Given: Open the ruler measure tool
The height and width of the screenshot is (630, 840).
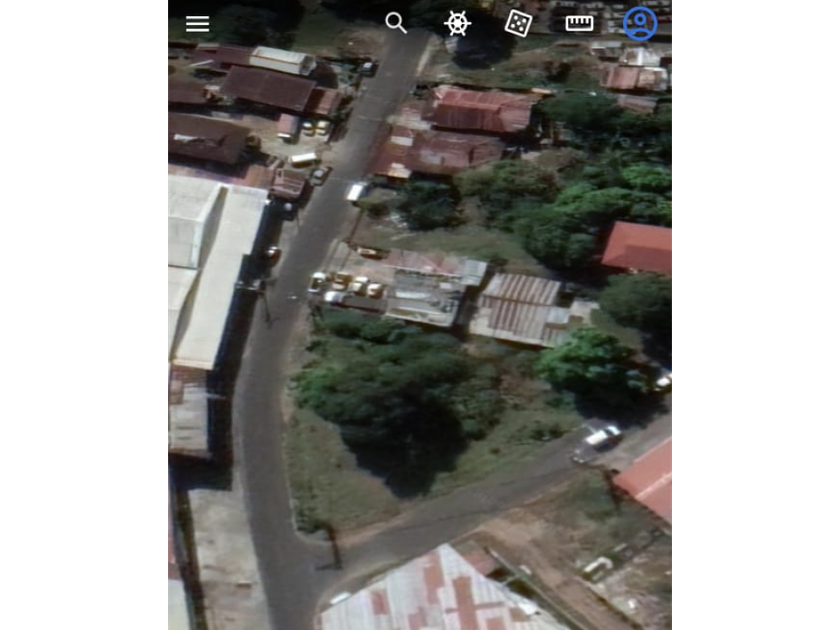Looking at the screenshot, I should click(x=579, y=24).
